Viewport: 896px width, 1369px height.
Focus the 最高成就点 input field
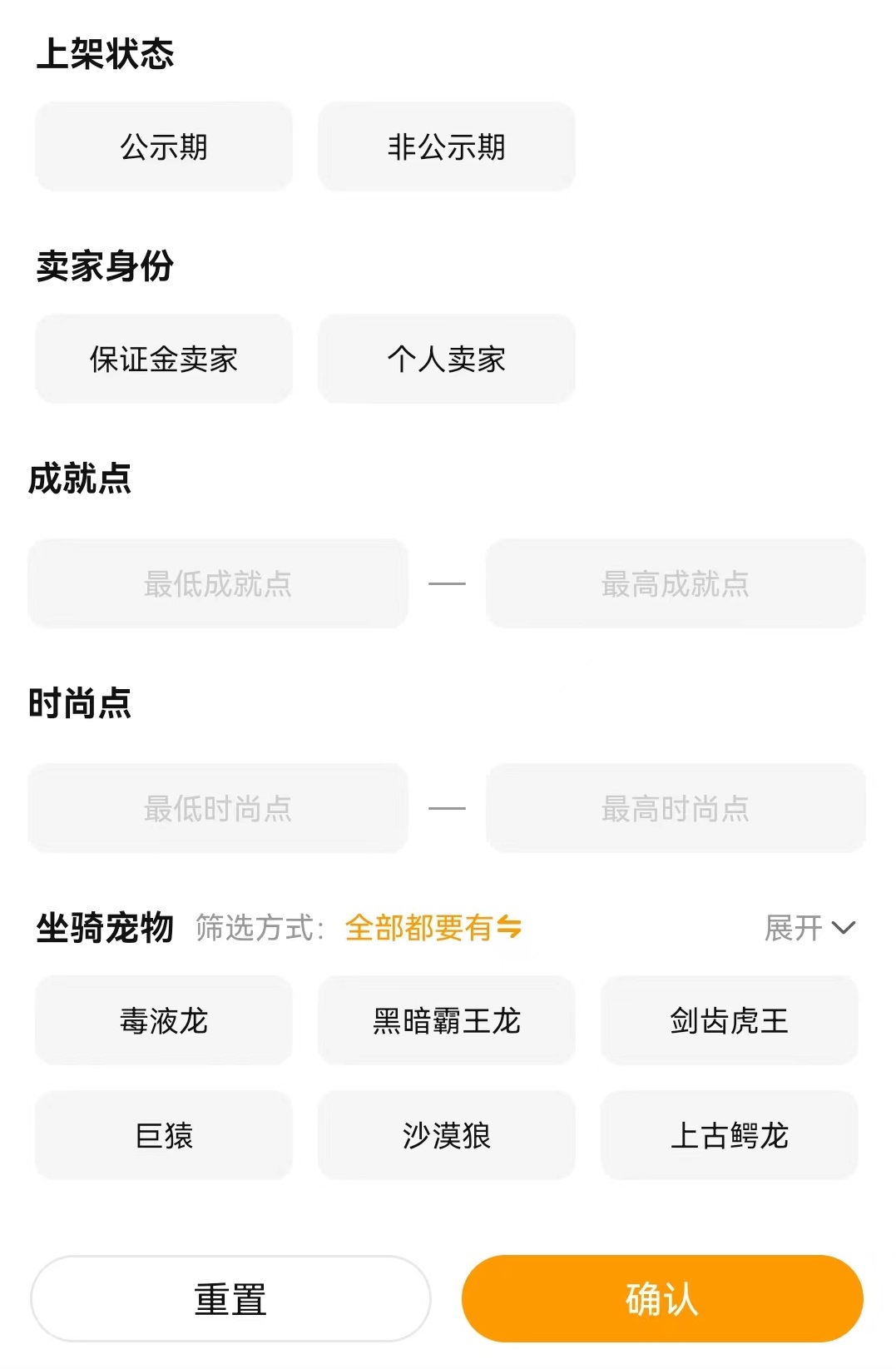[675, 583]
